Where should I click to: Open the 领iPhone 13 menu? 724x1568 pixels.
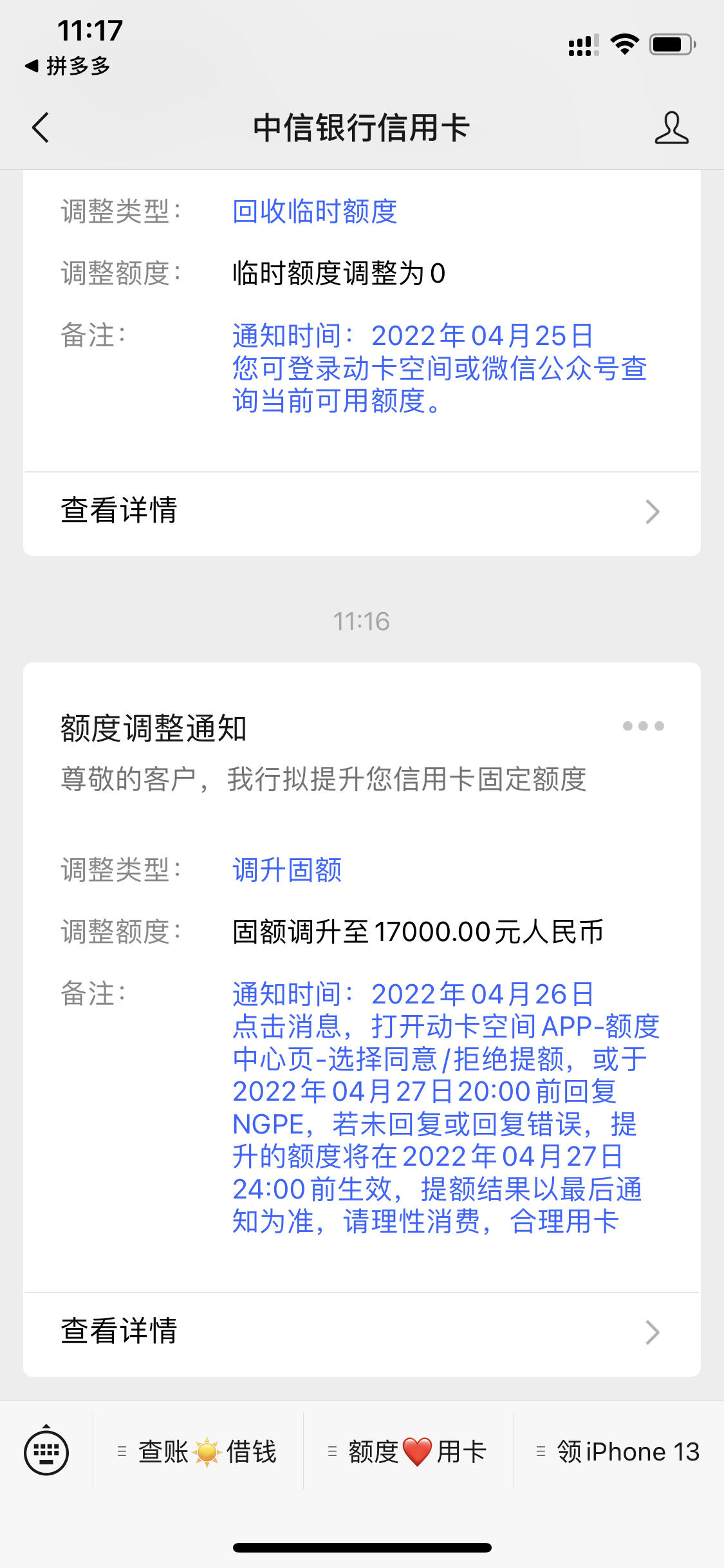pos(619,1451)
